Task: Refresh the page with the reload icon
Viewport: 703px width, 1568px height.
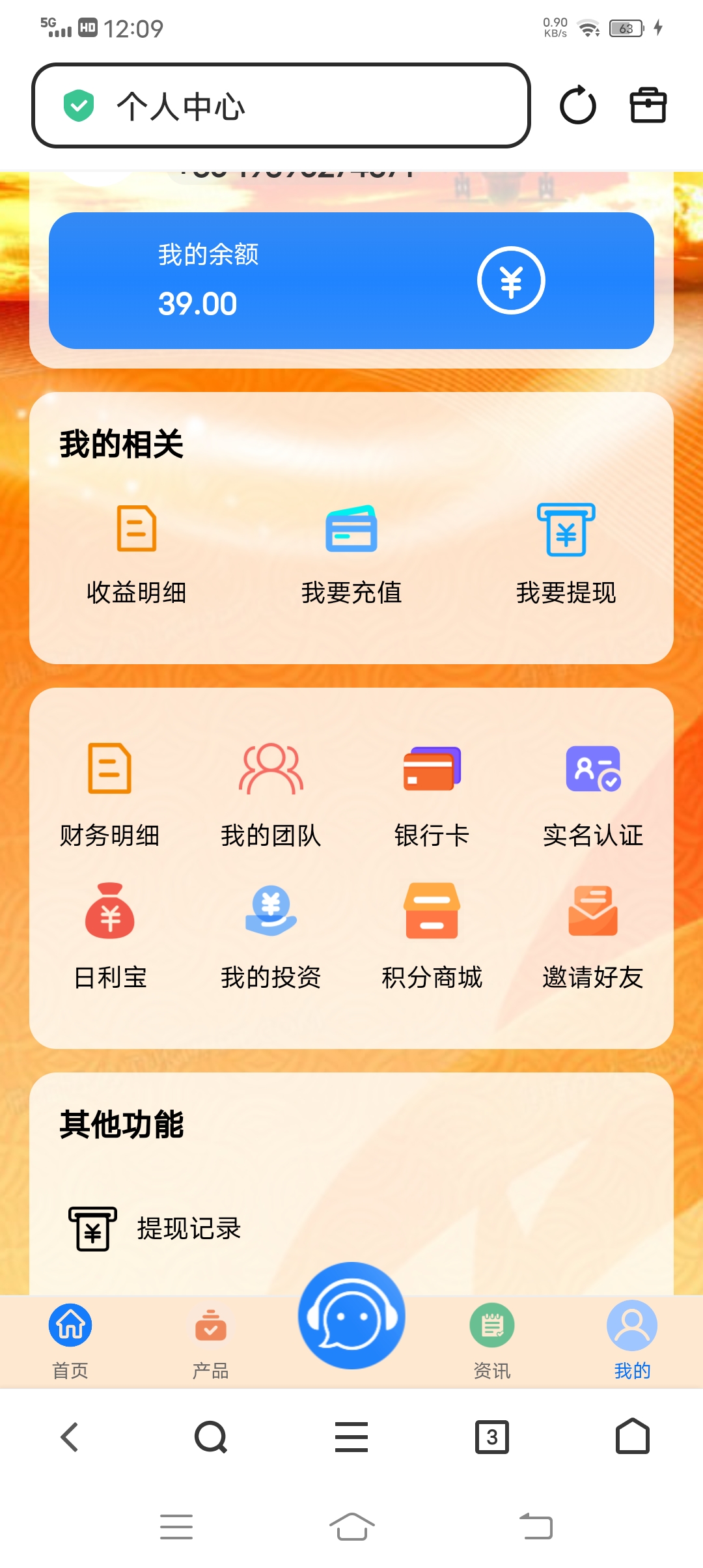Action: (578, 105)
